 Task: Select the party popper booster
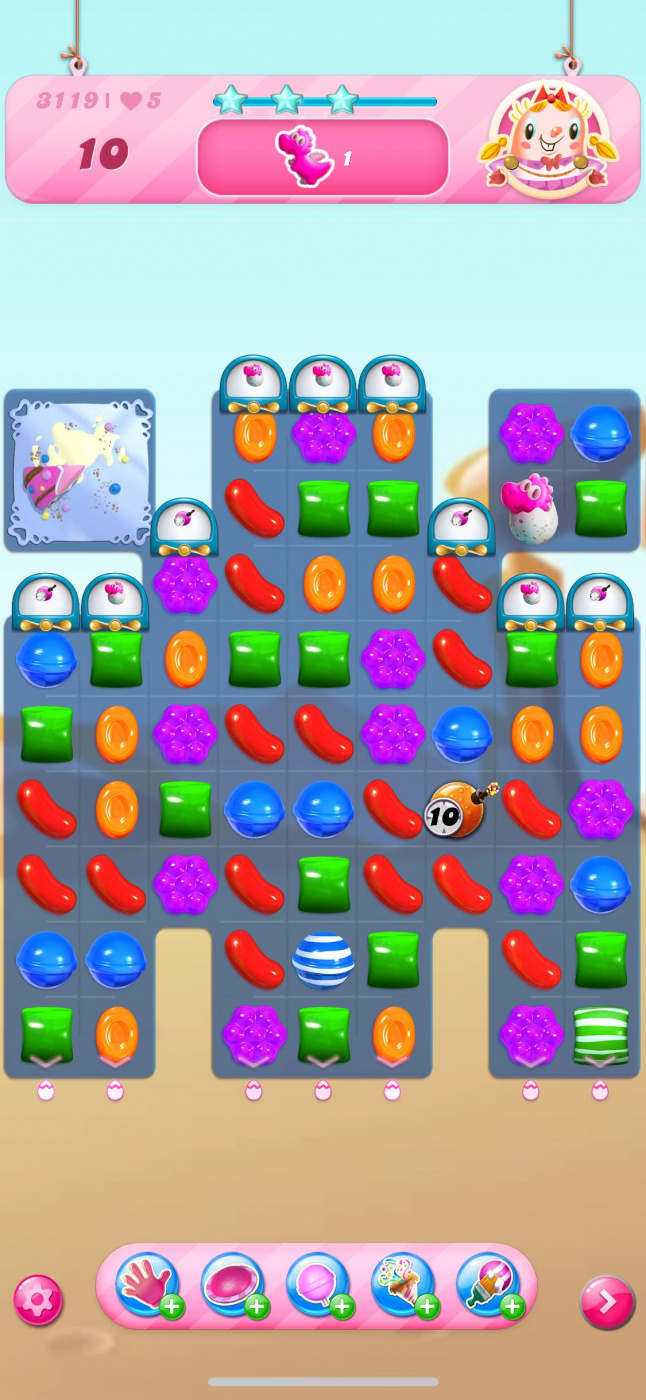click(402, 1285)
